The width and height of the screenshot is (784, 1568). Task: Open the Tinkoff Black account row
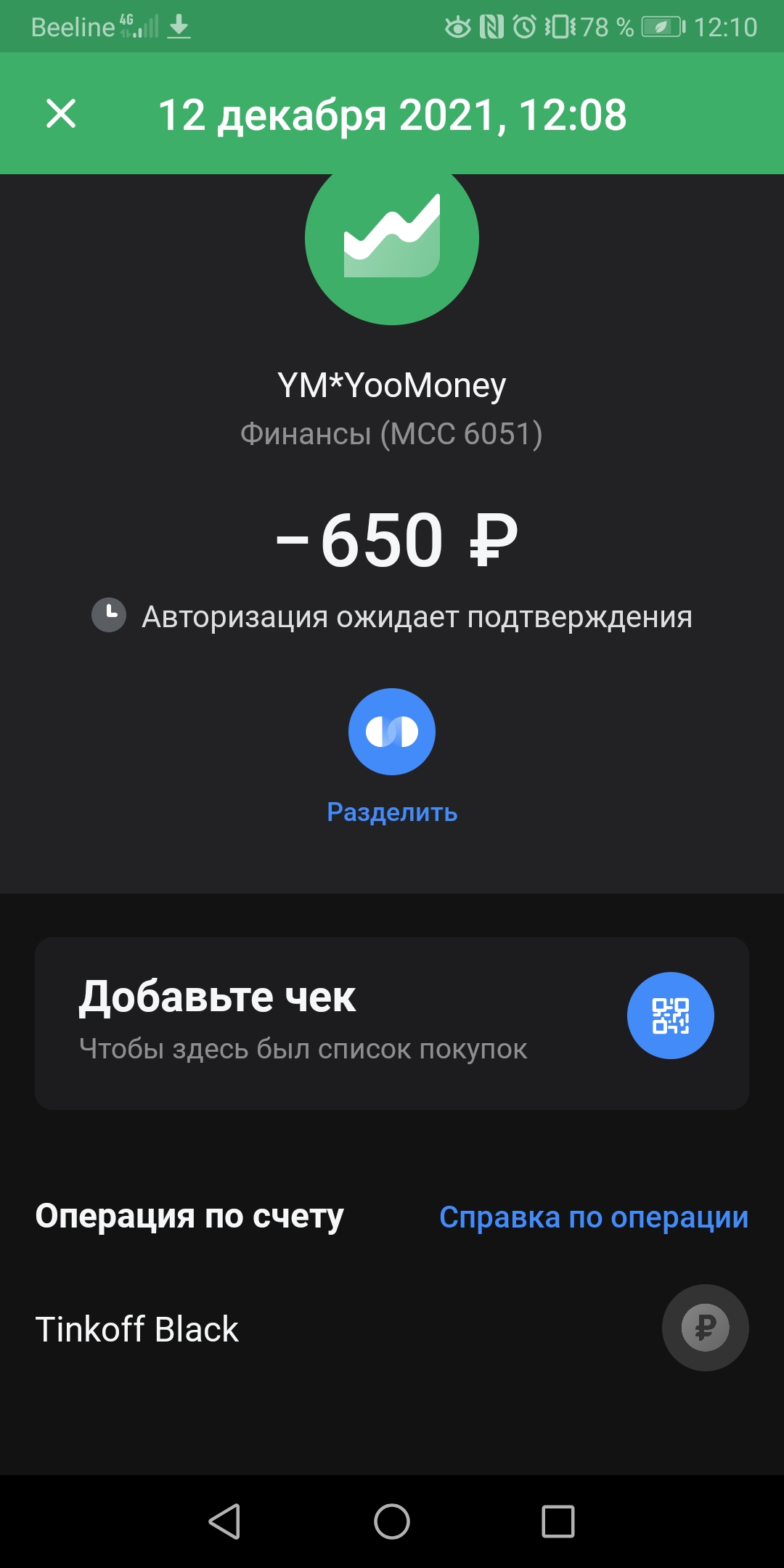tap(392, 1328)
